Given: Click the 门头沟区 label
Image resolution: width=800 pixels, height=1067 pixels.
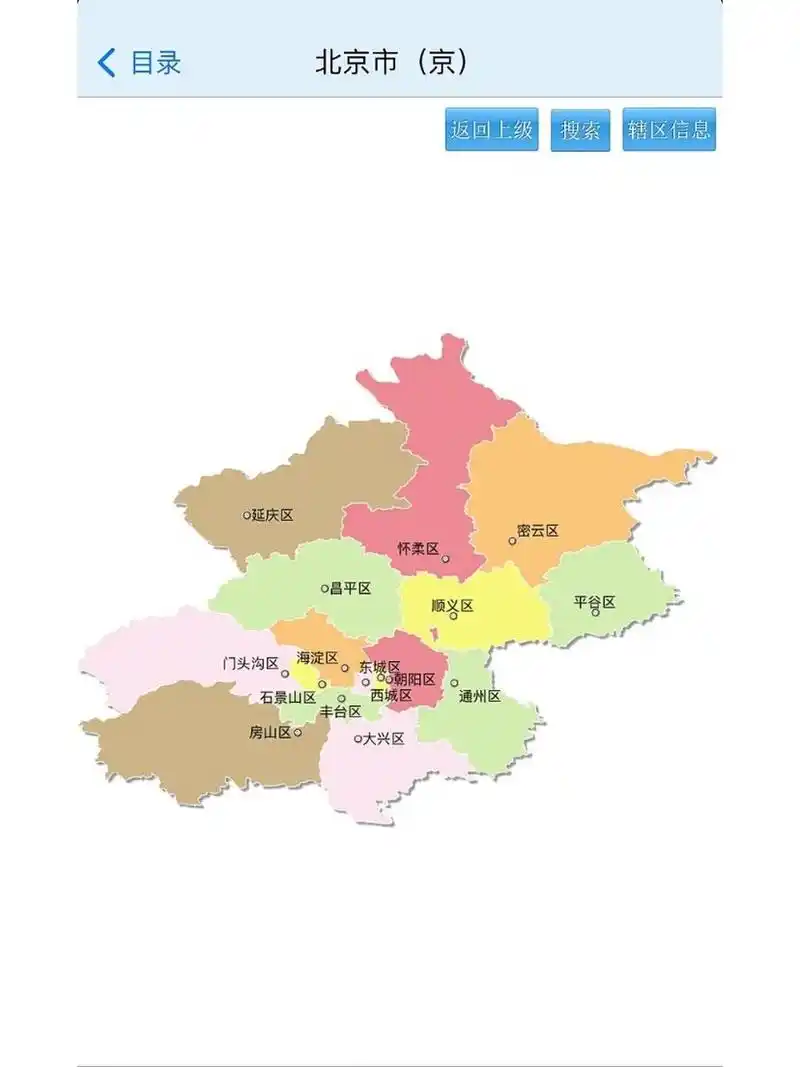Looking at the screenshot, I should click(x=249, y=661).
